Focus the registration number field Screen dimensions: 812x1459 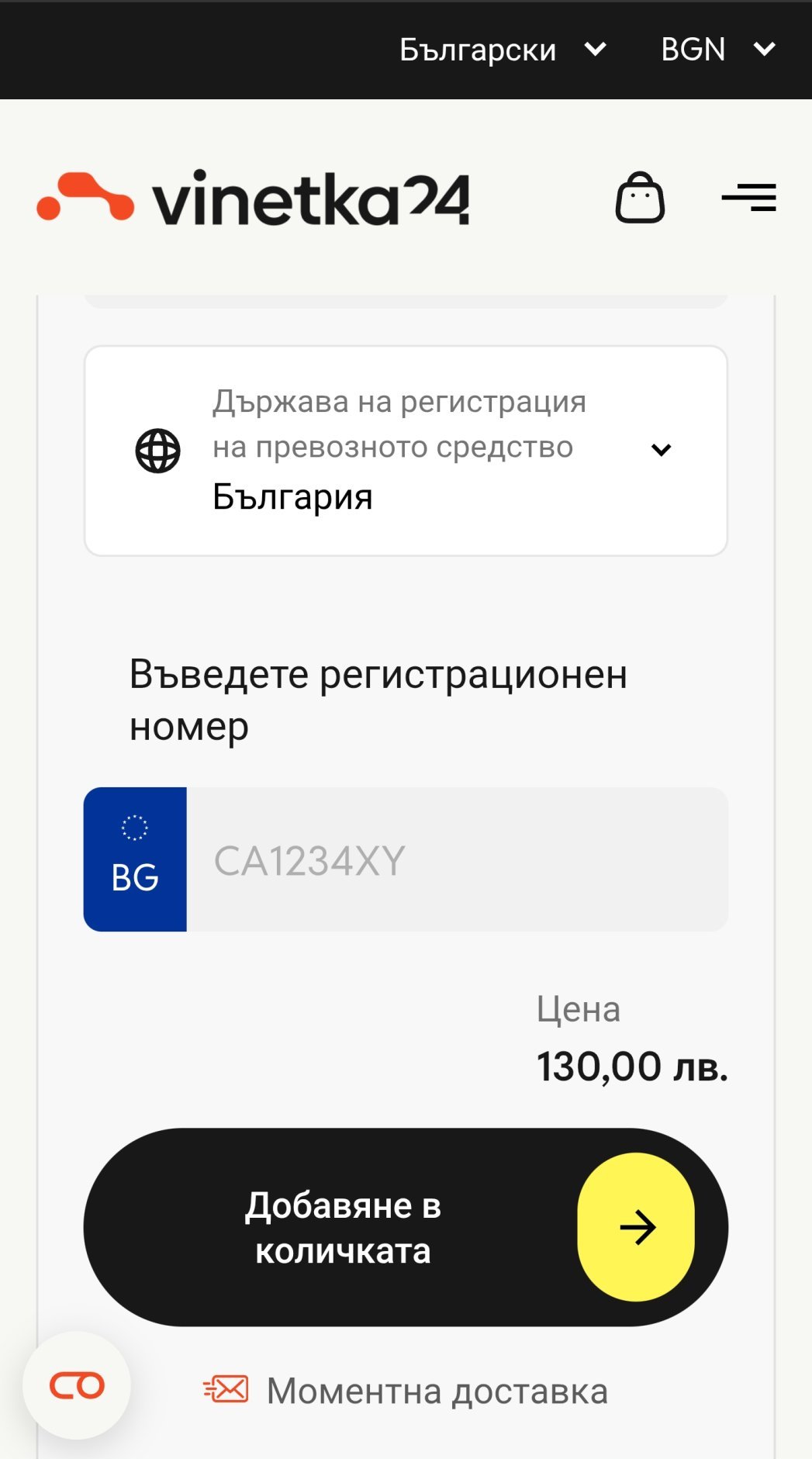[456, 859]
